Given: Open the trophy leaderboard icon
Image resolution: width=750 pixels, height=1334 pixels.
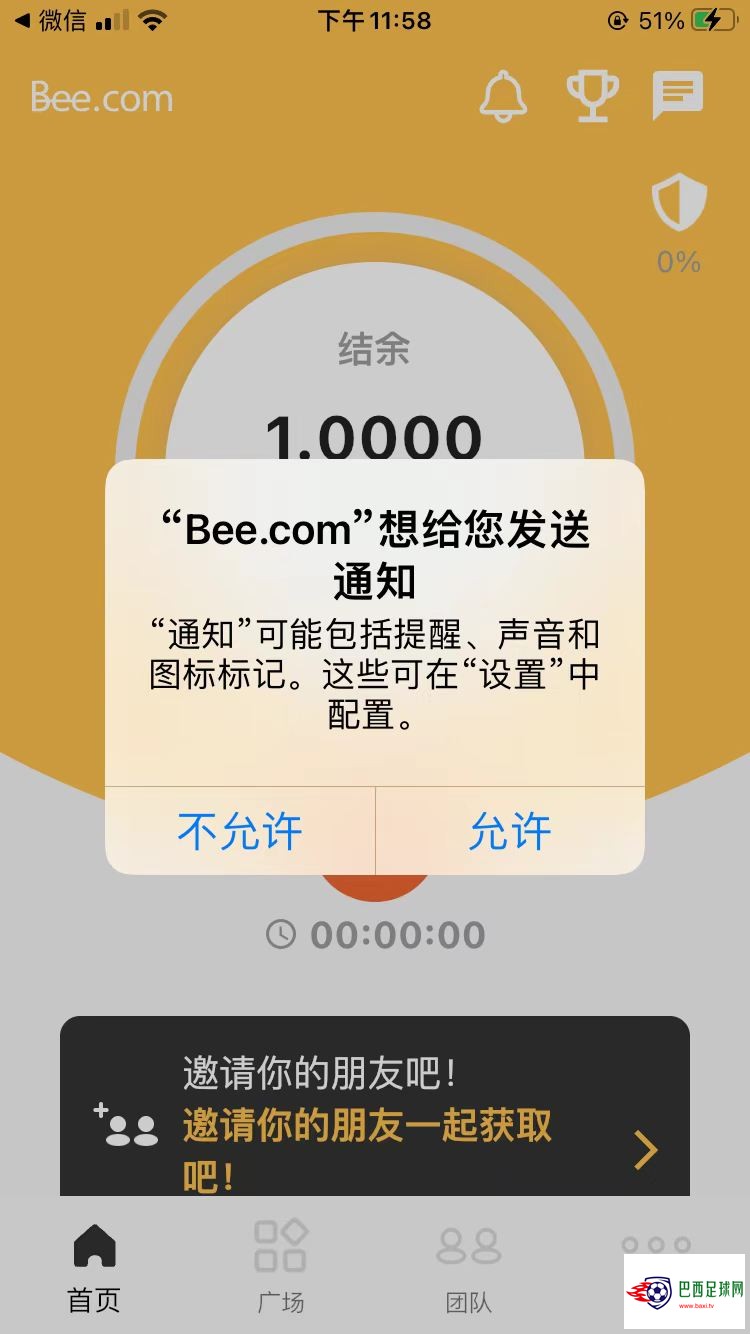Looking at the screenshot, I should click(x=592, y=96).
